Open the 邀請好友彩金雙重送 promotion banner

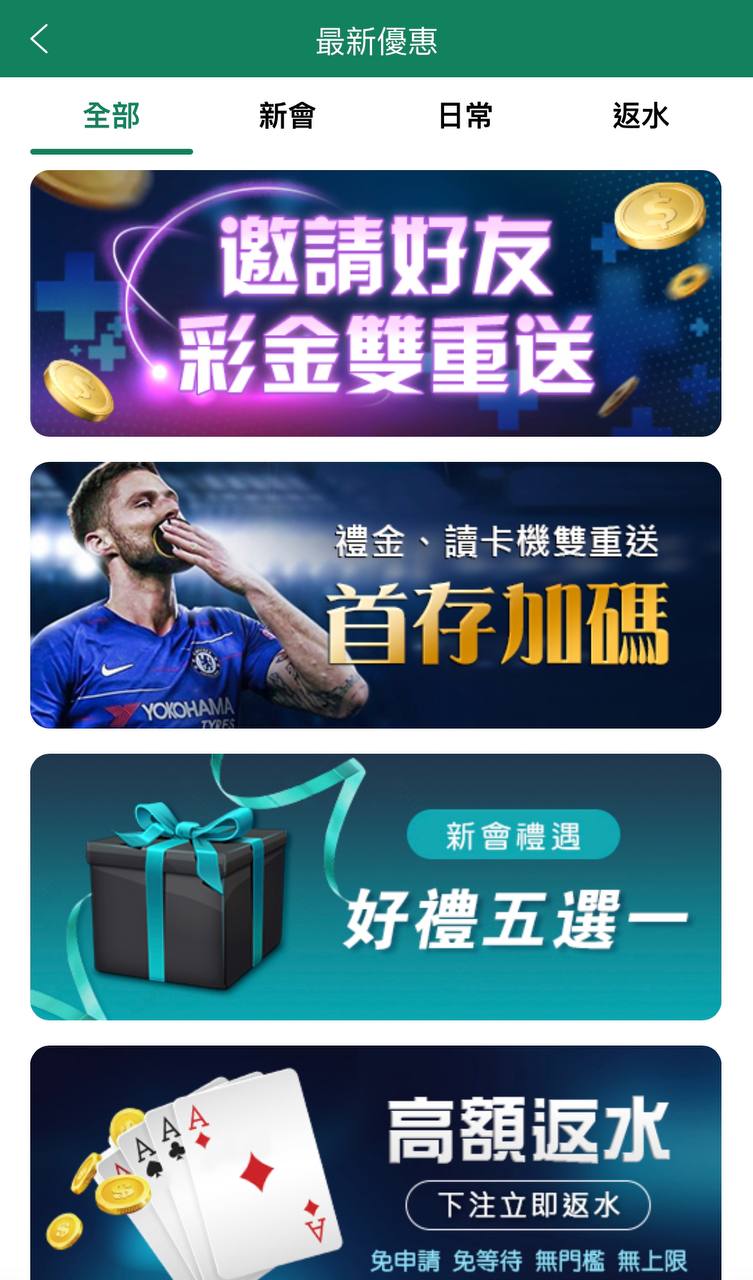(376, 302)
